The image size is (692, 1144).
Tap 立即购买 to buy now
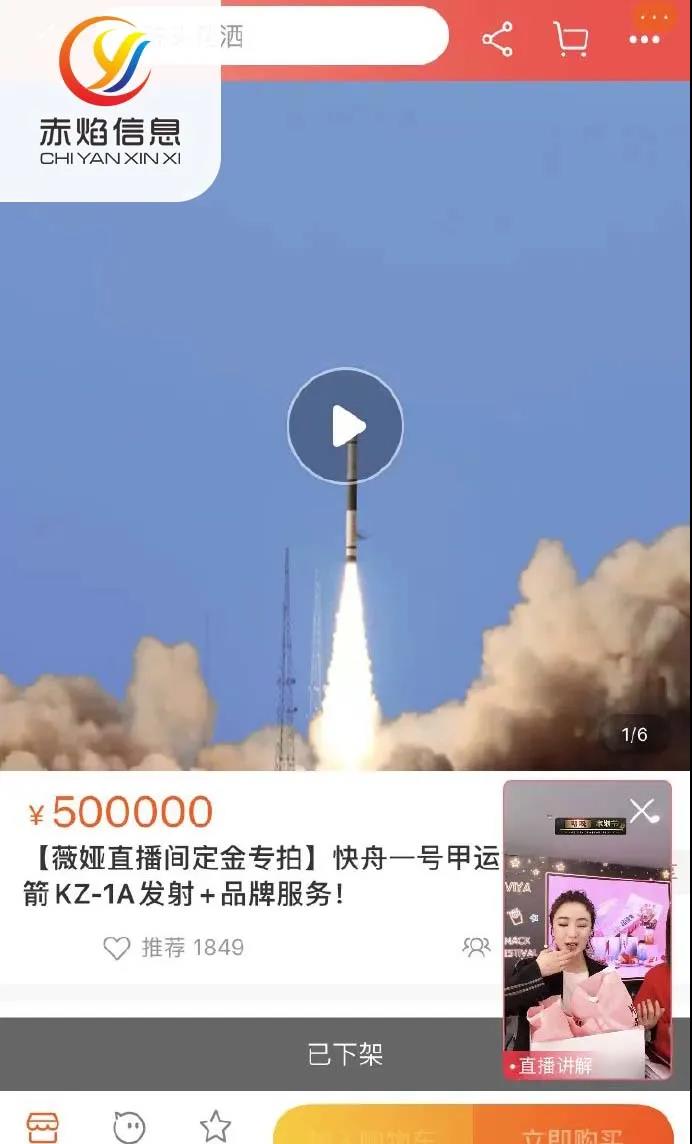click(x=573, y=1130)
